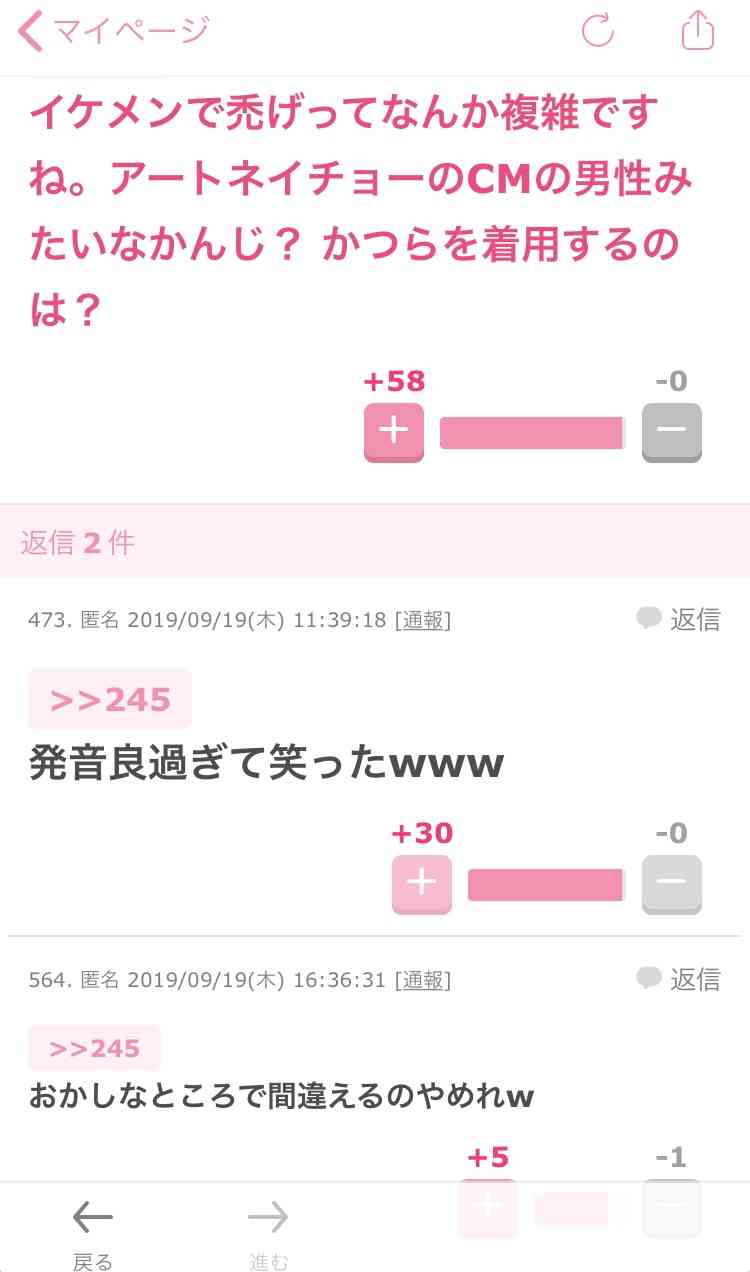
Task: Report comment 564 via 通報
Action: [422, 980]
